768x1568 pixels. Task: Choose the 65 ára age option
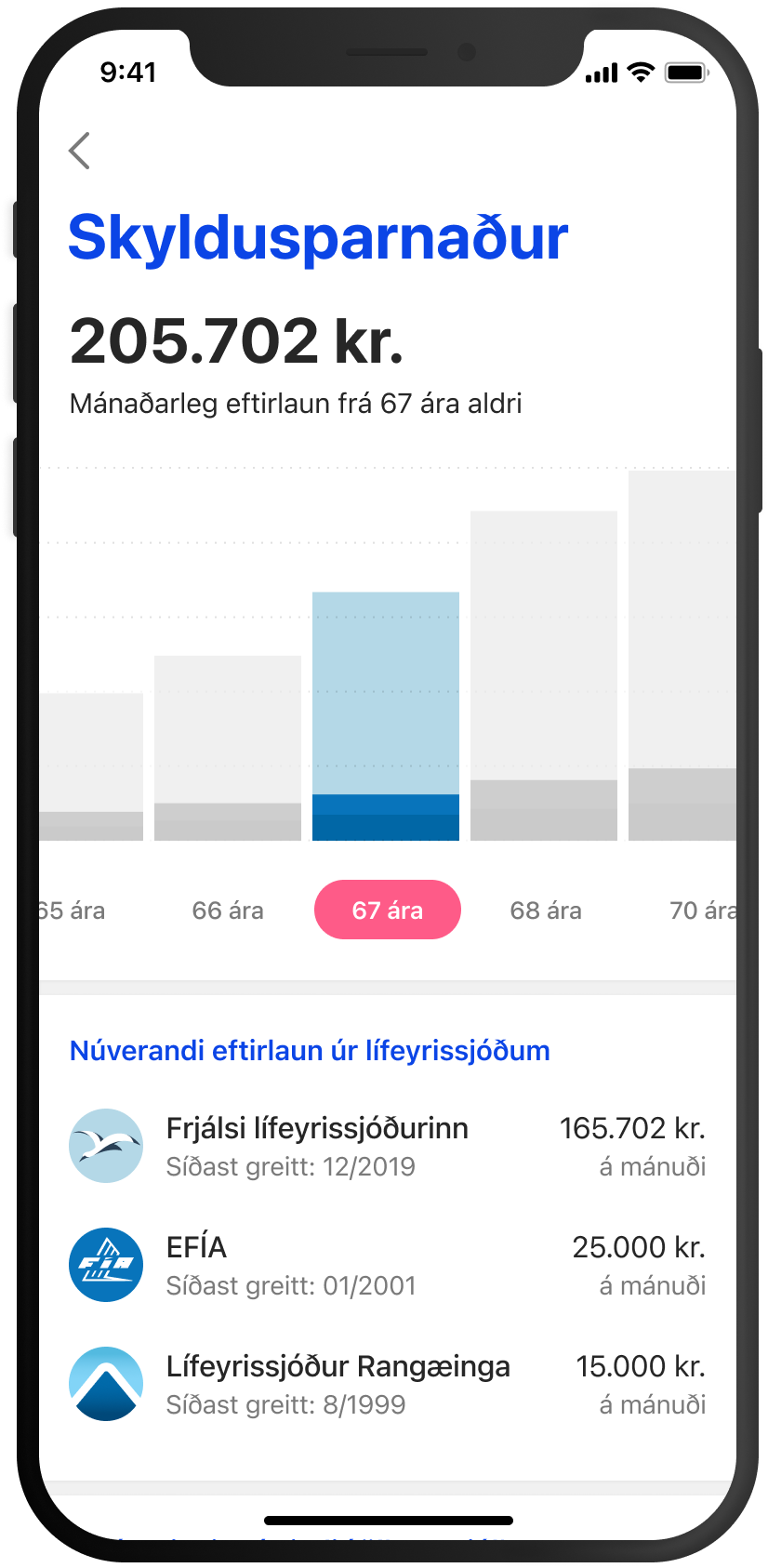coord(73,910)
